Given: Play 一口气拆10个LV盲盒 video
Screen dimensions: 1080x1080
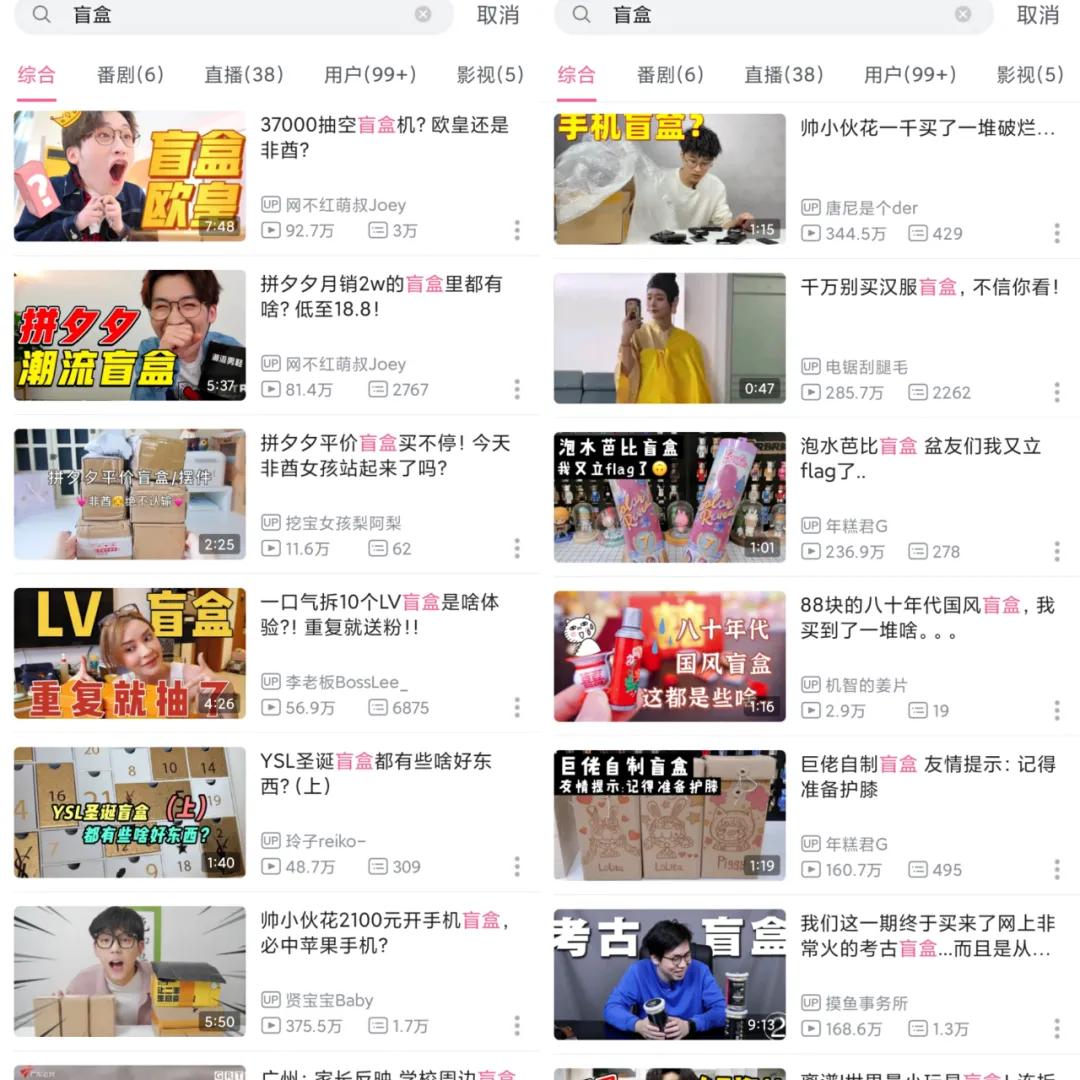Looking at the screenshot, I should 130,653.
